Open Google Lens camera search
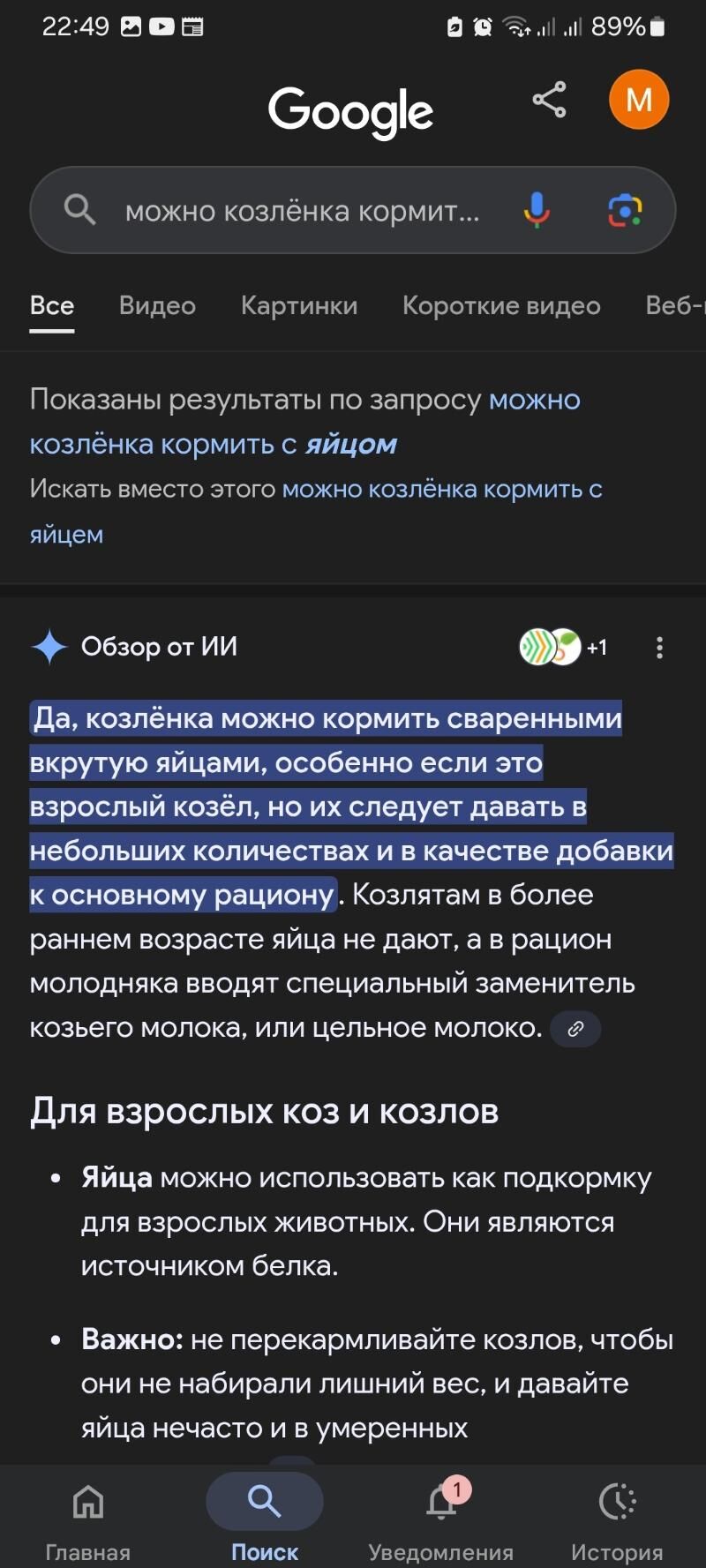The height and width of the screenshot is (1568, 706). coord(625,210)
